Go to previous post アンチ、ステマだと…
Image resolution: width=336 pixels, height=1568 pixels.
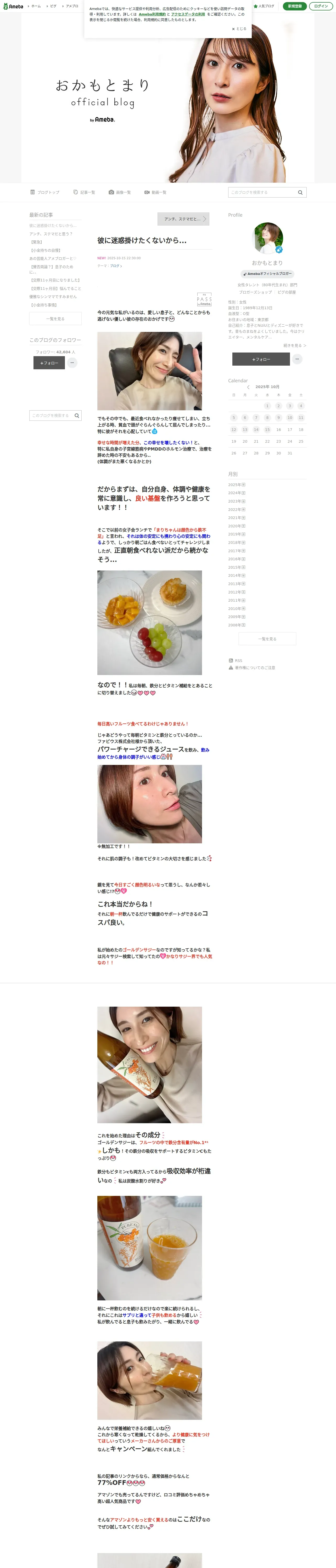(183, 219)
